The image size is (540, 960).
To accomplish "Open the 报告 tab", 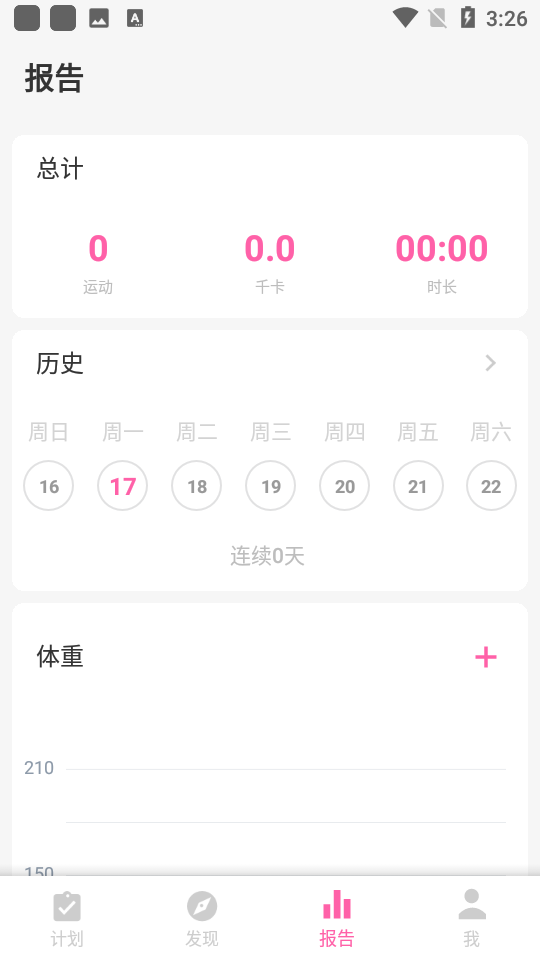I will 337,918.
